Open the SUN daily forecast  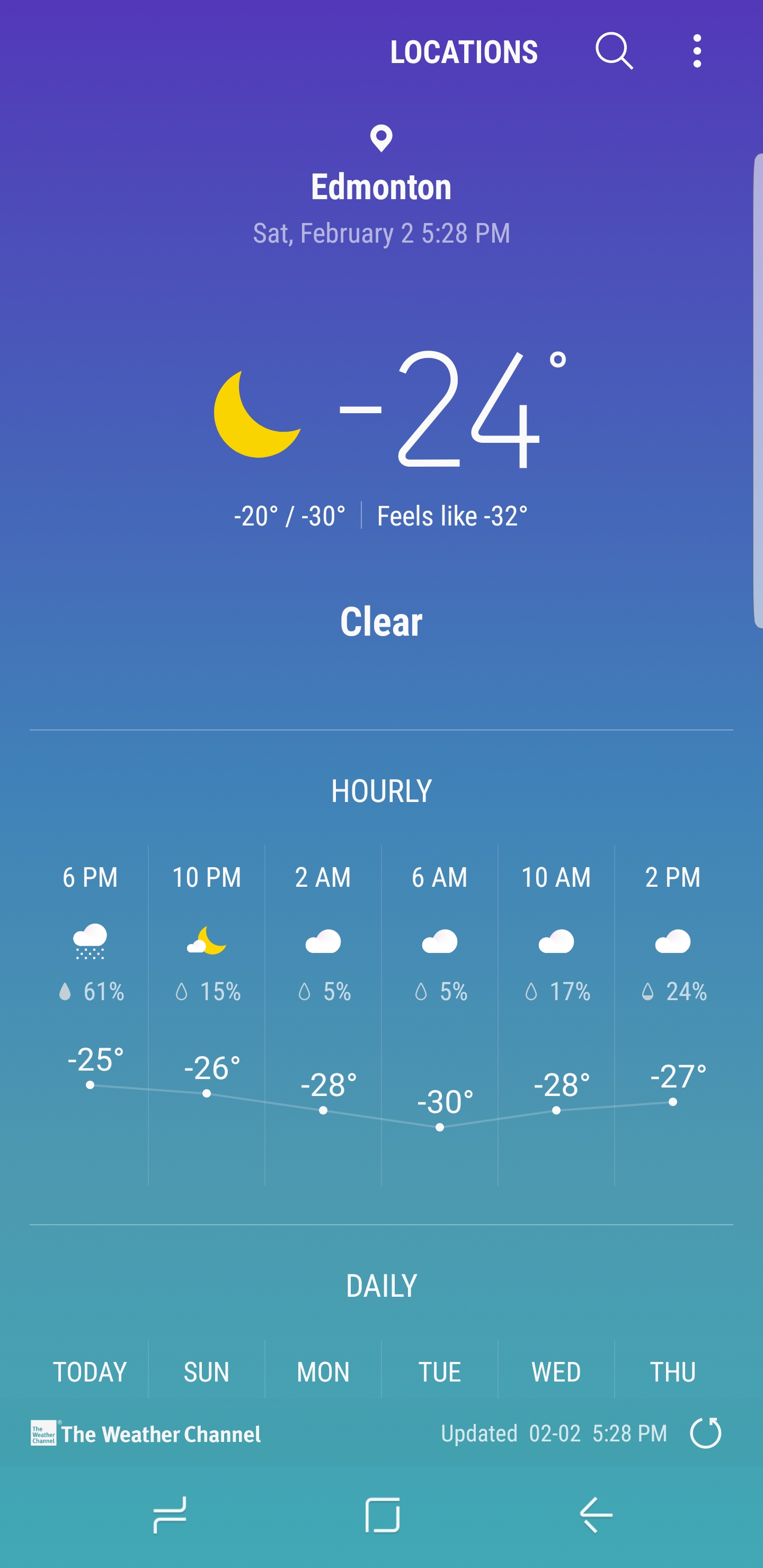point(207,1371)
